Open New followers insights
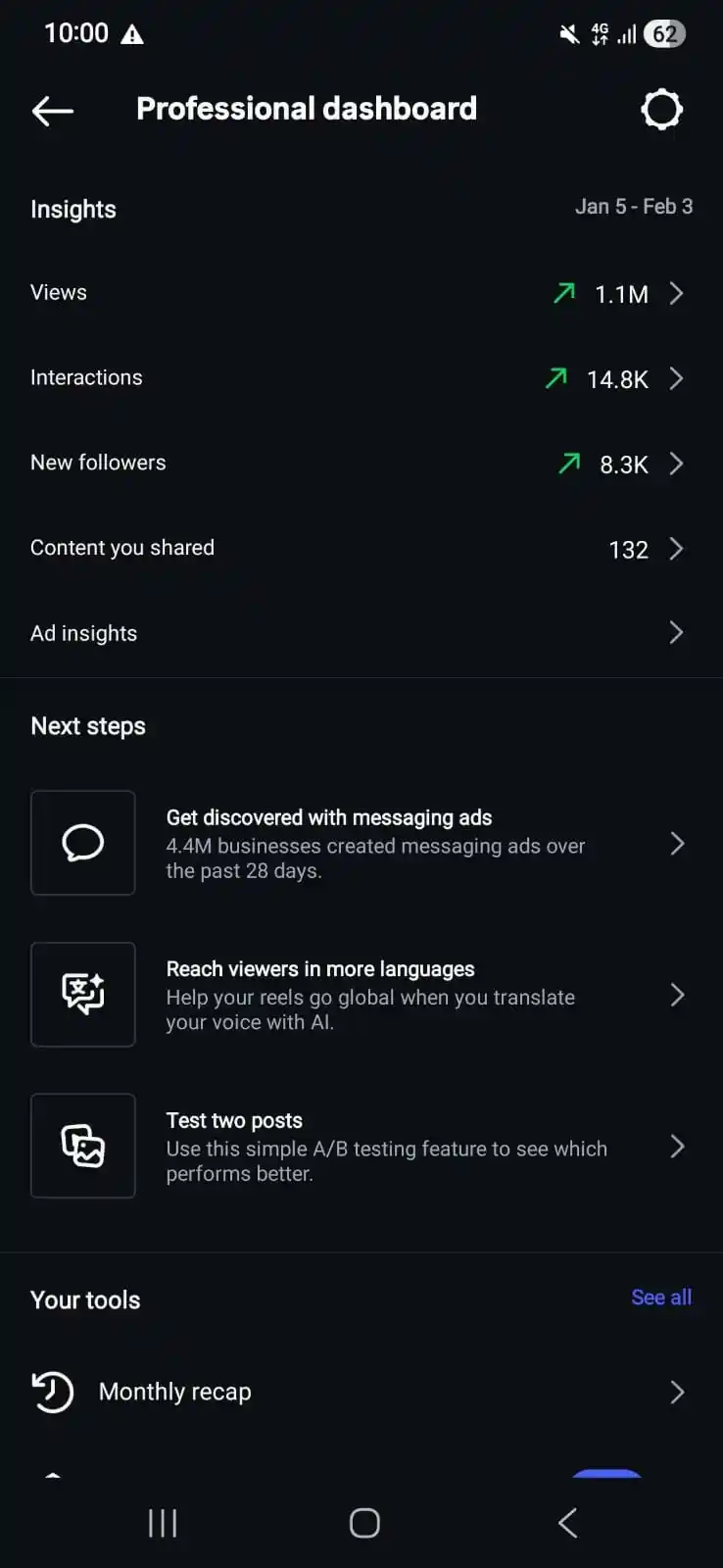 [361, 464]
